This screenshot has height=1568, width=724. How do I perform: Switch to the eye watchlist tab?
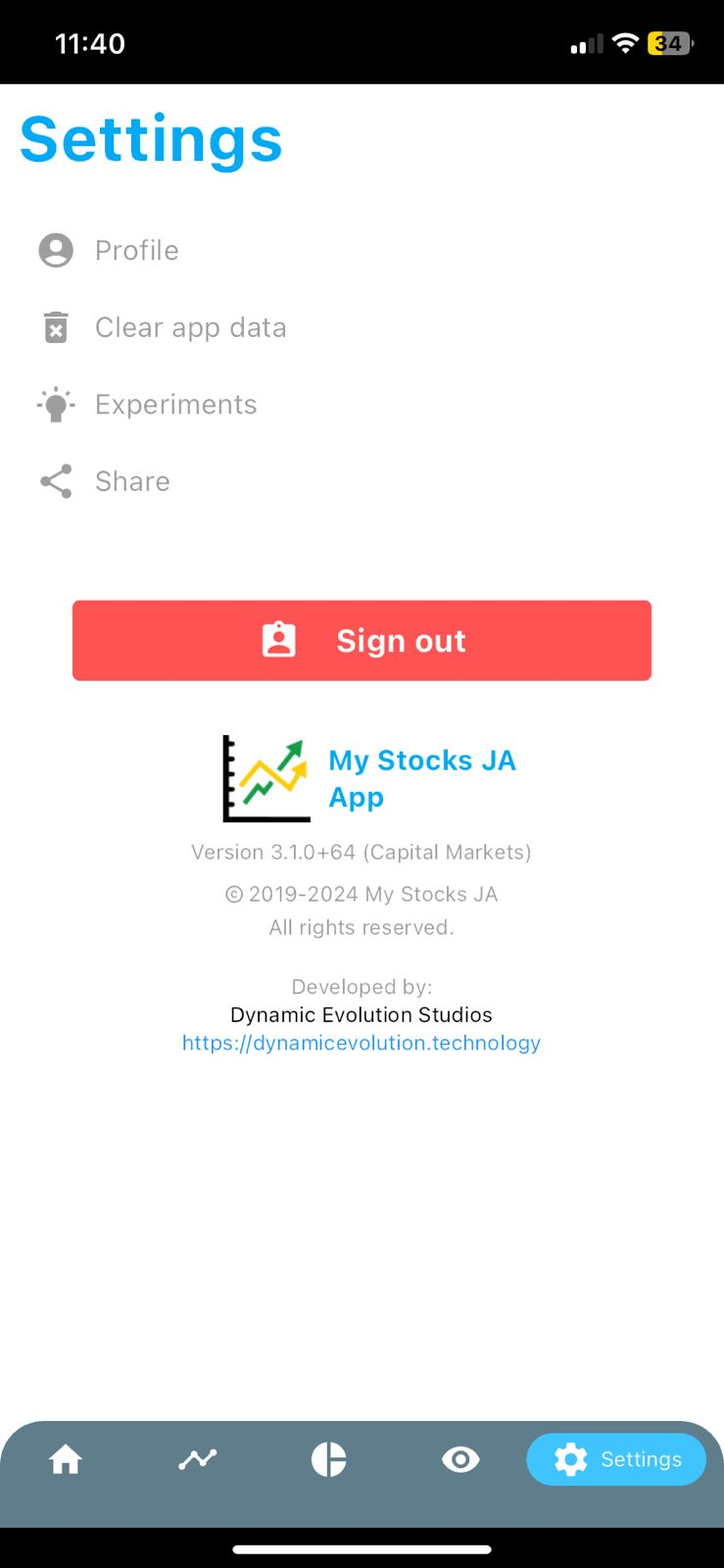pyautogui.click(x=460, y=1459)
